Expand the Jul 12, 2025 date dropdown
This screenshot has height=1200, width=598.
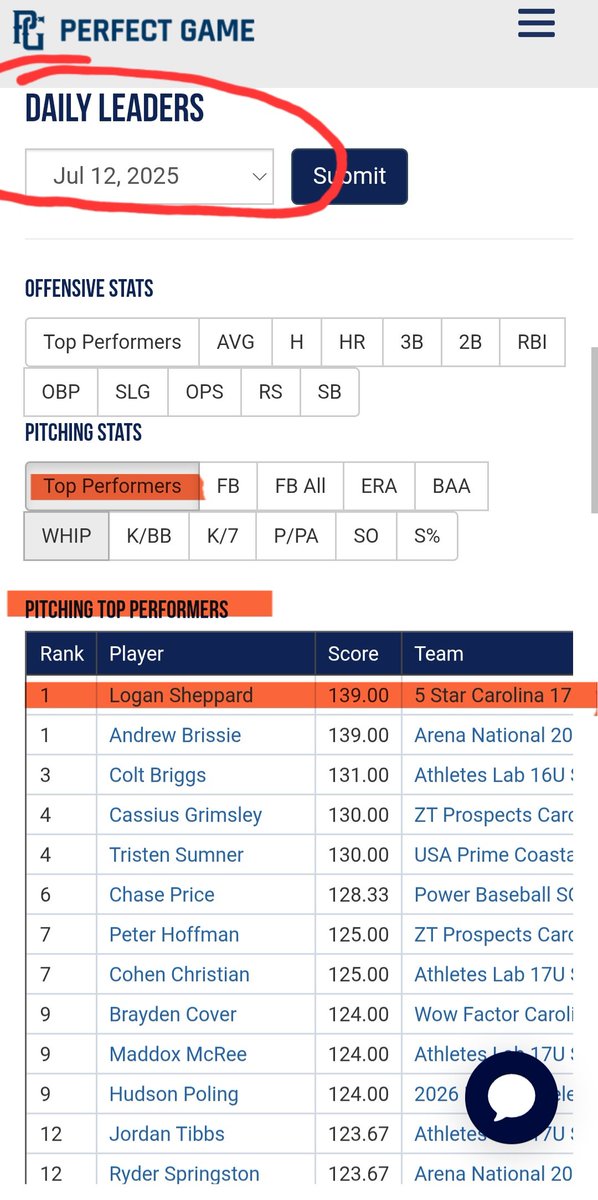(149, 177)
